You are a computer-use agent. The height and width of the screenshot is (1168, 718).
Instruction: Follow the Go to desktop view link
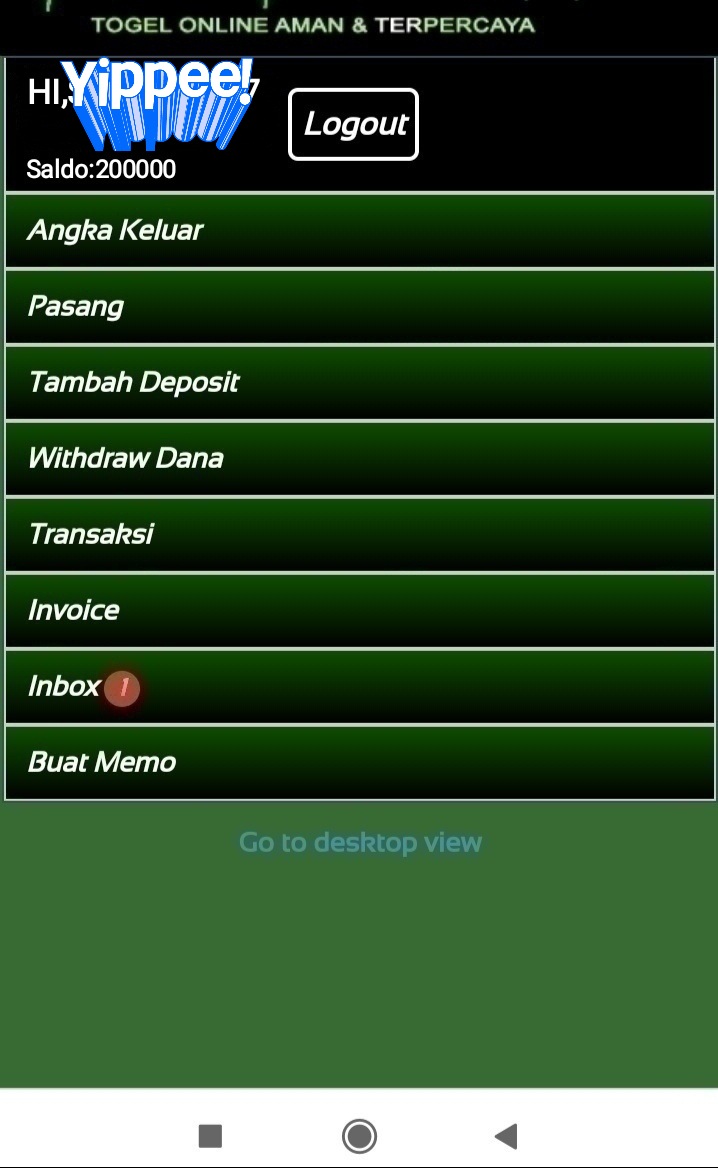tap(360, 843)
